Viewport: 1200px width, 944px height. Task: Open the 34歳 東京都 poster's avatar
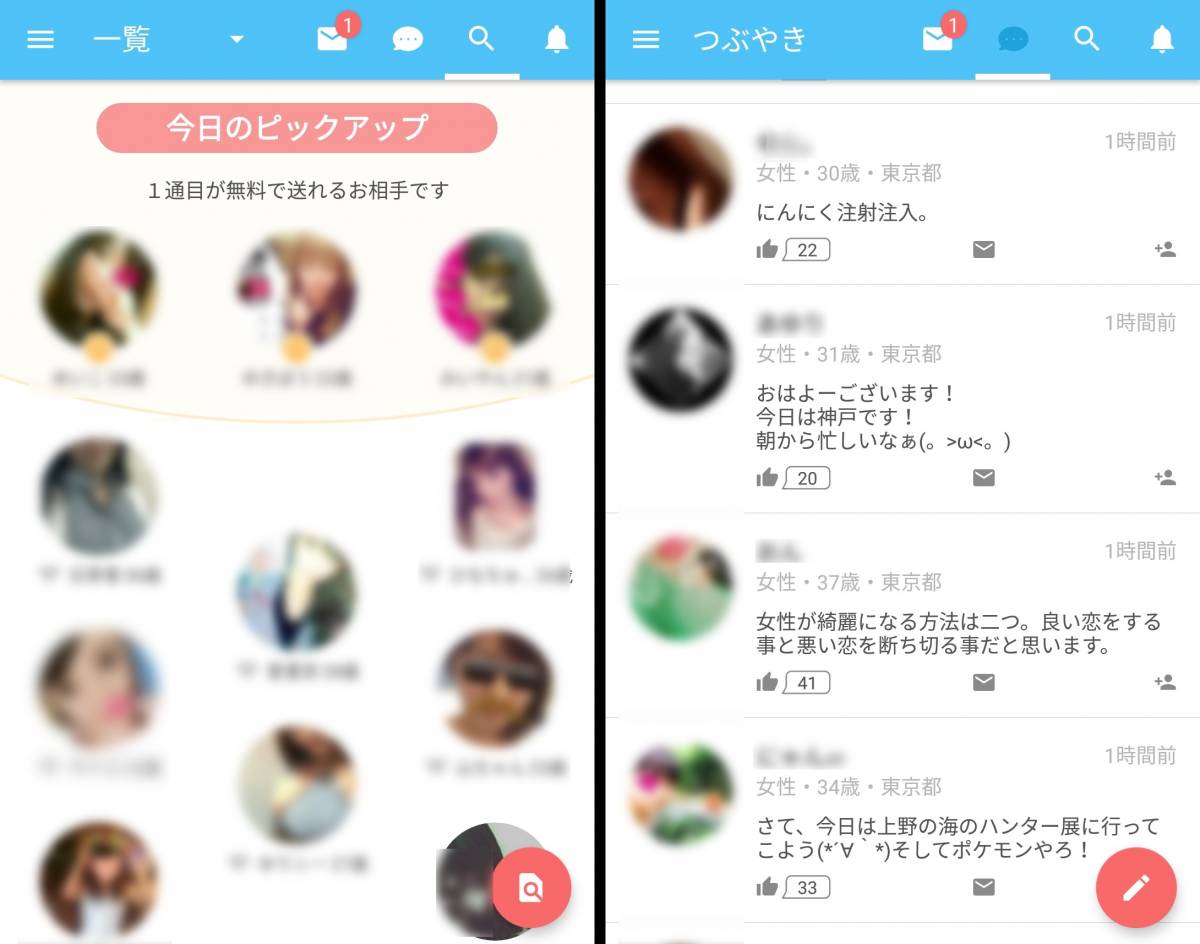[x=680, y=794]
